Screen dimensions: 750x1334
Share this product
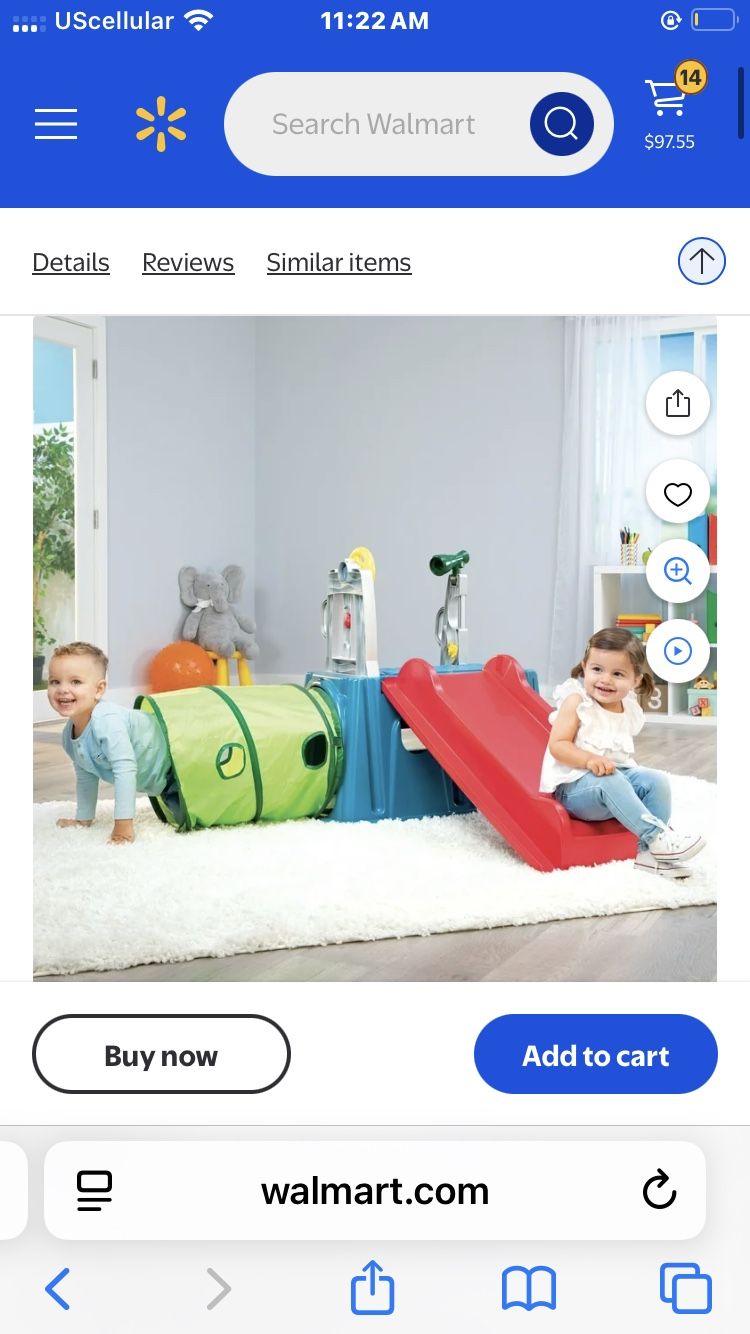[678, 403]
